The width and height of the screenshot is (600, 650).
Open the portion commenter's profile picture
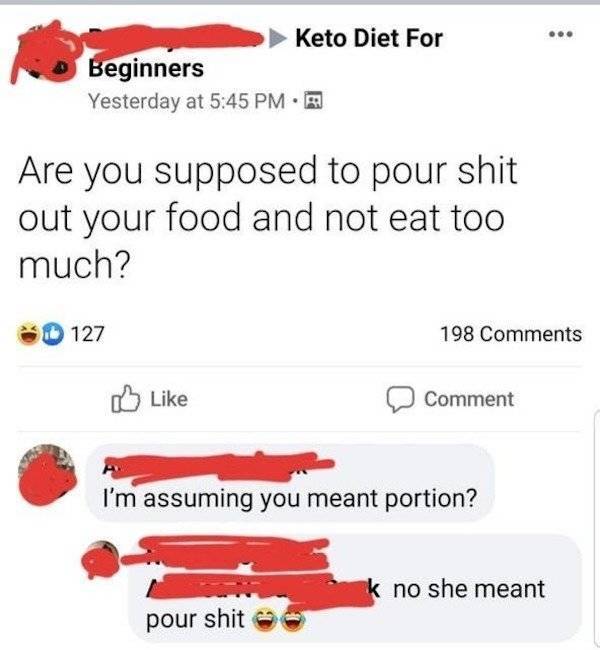coord(46,474)
